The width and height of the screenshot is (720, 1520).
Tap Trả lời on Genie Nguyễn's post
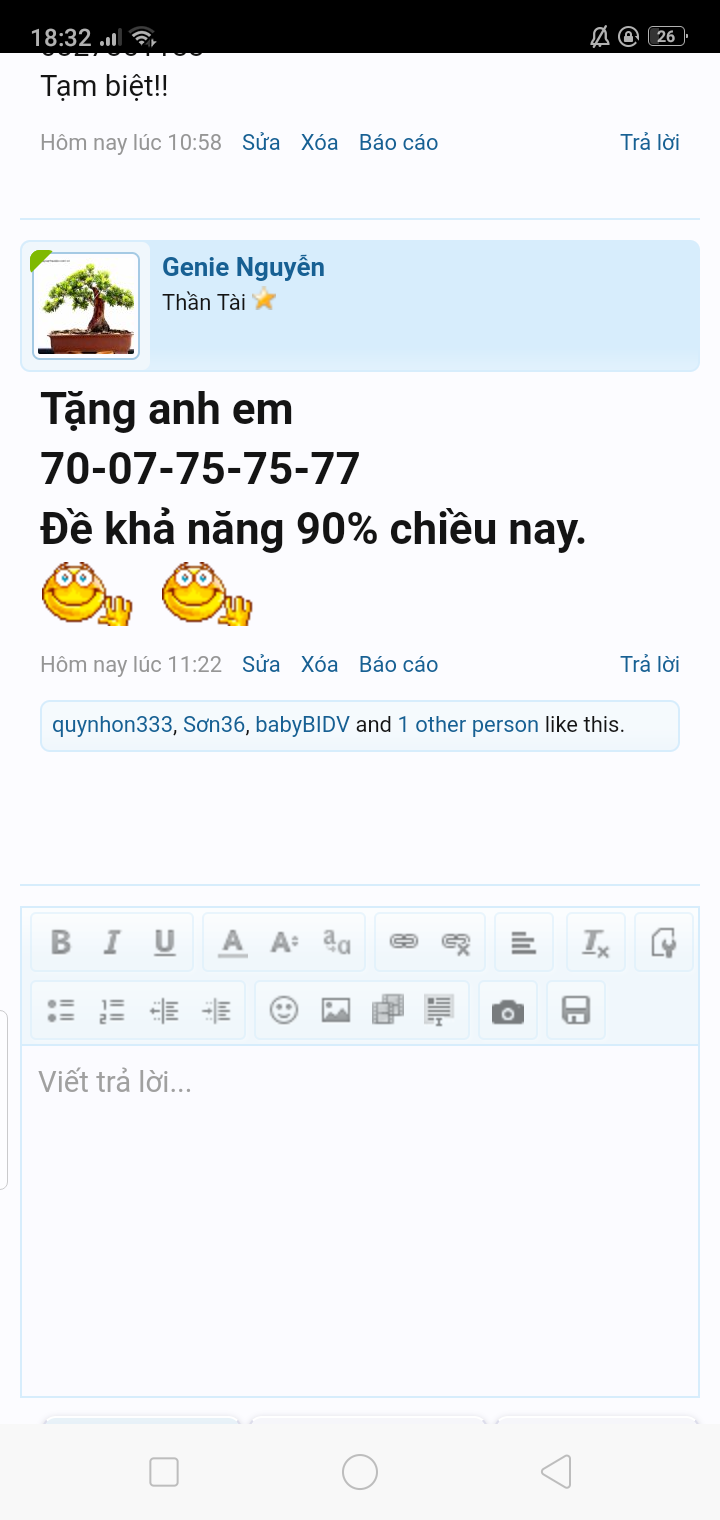pyautogui.click(x=650, y=665)
